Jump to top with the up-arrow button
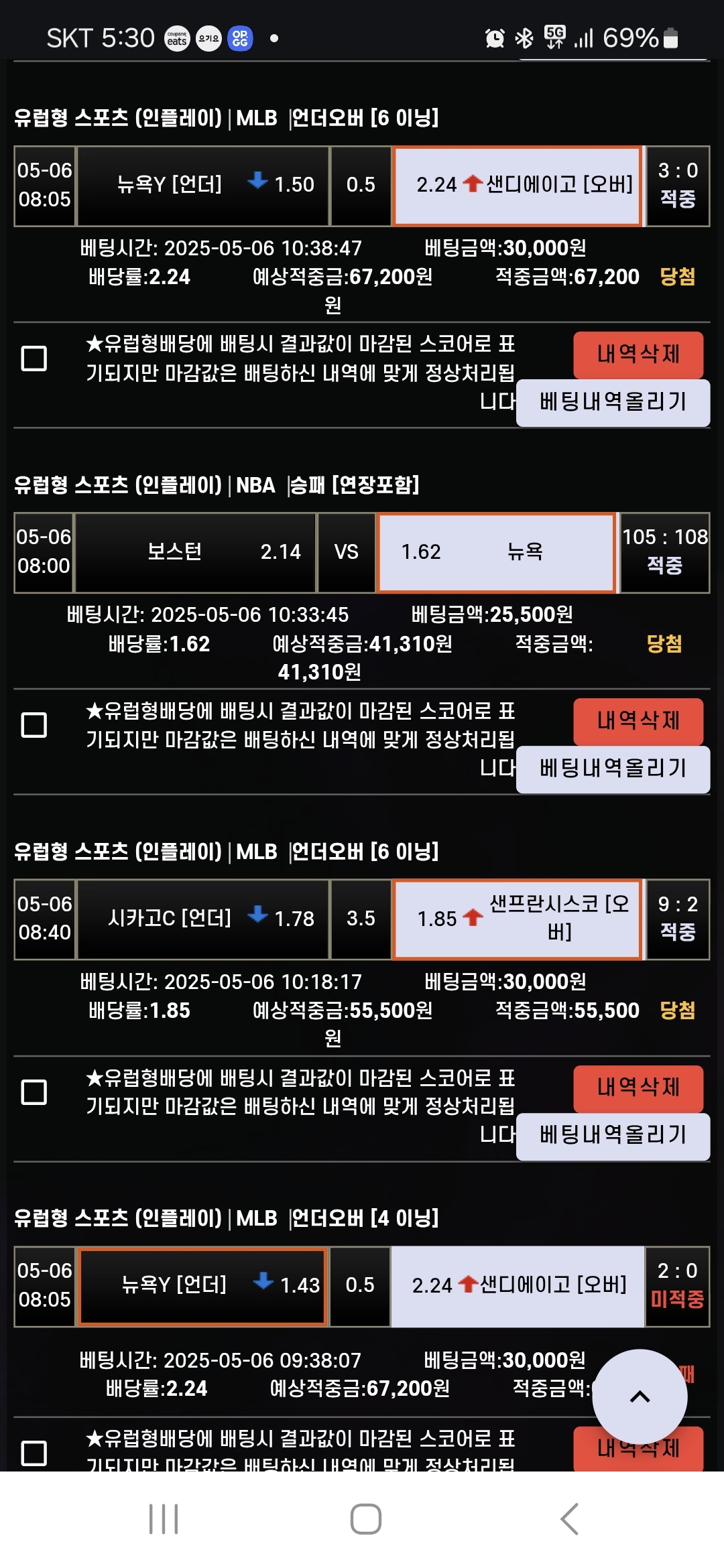724x1568 pixels. (x=640, y=1396)
